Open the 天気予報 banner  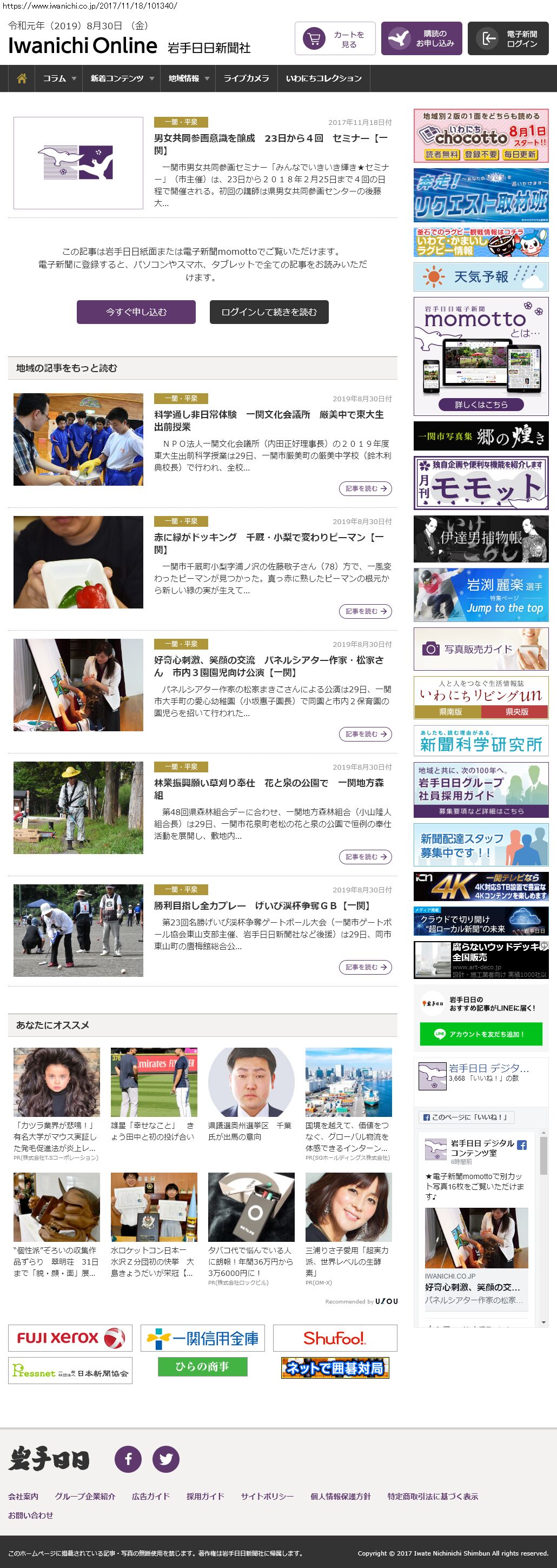point(481,277)
